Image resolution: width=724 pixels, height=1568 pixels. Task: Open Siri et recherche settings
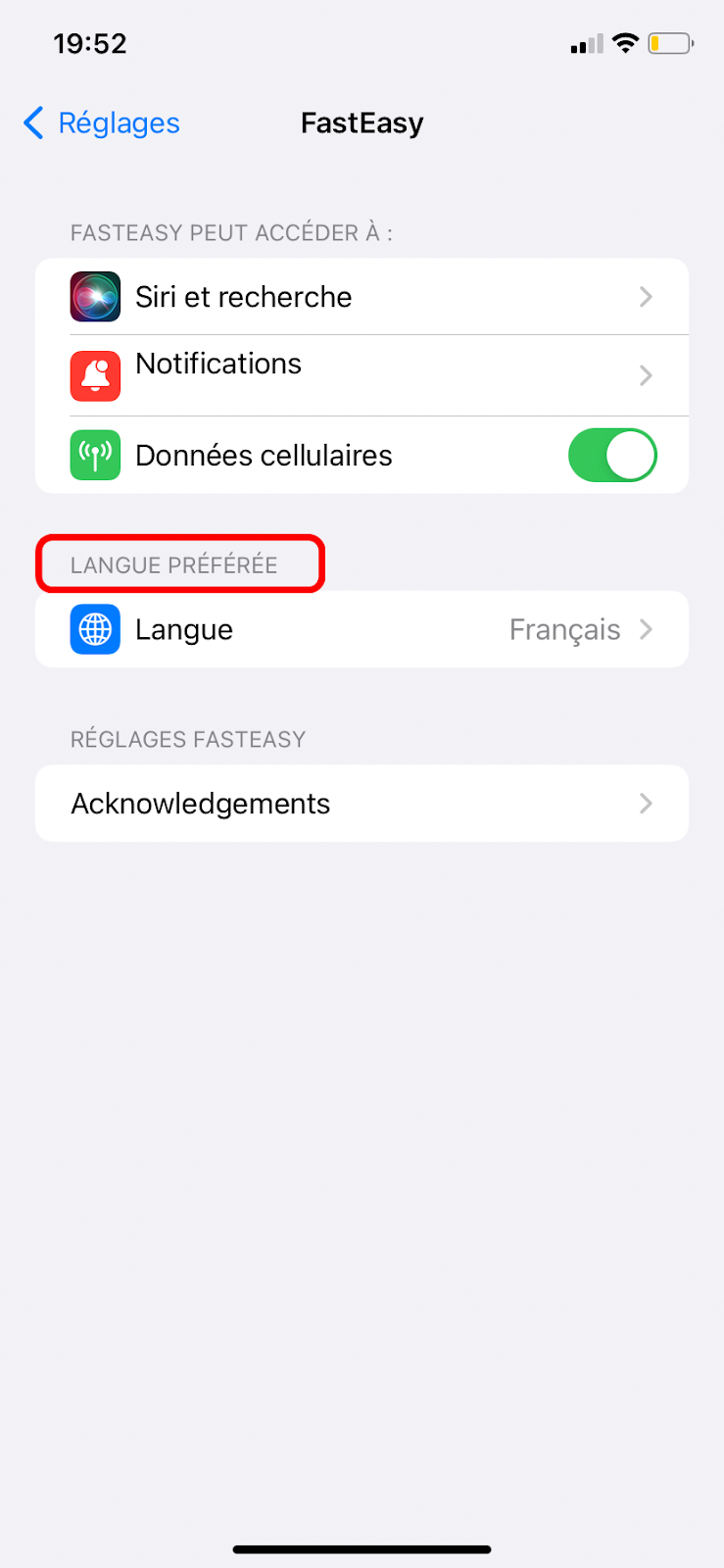click(x=362, y=297)
